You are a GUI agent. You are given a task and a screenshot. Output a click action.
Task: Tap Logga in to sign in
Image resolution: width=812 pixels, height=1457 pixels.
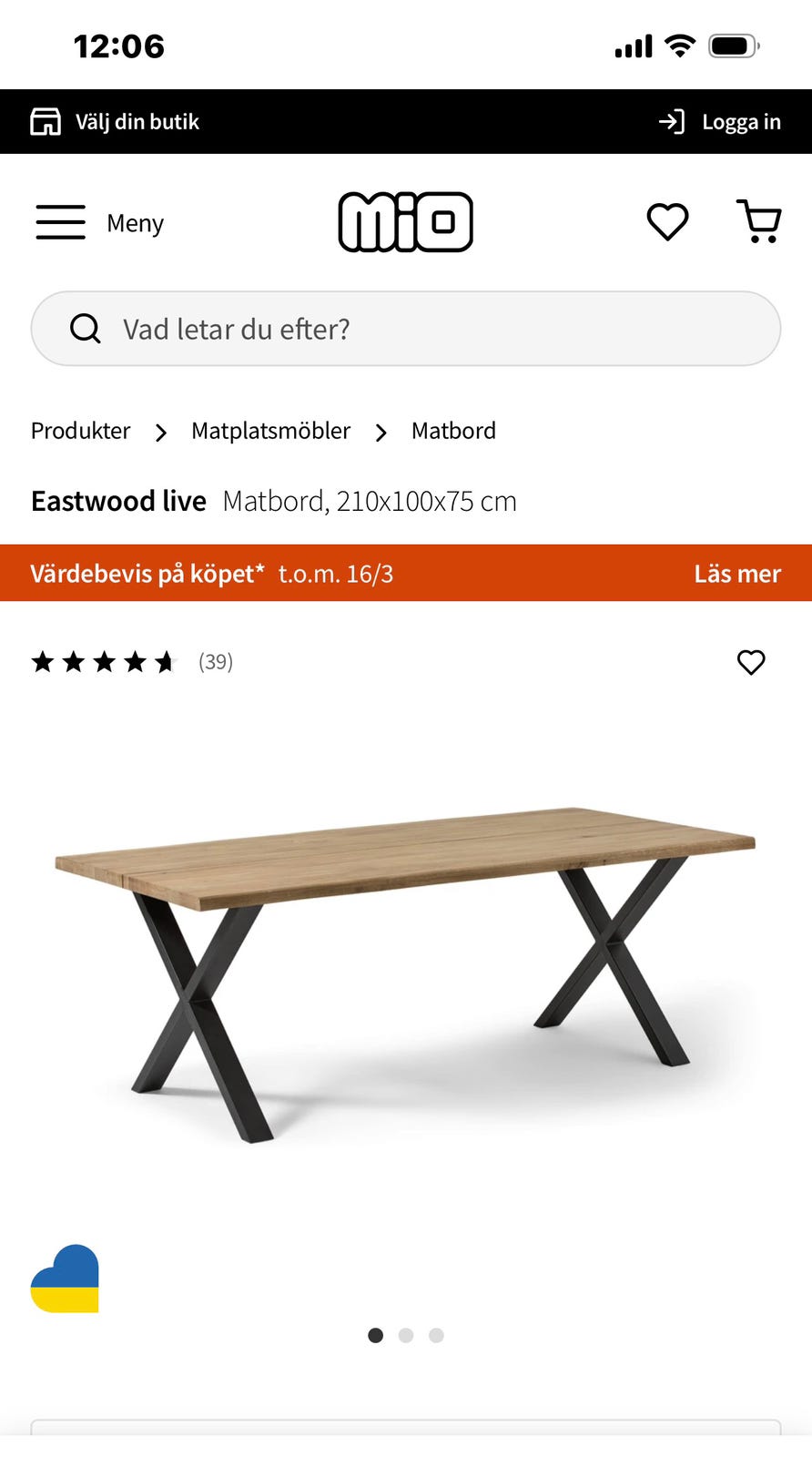click(720, 122)
